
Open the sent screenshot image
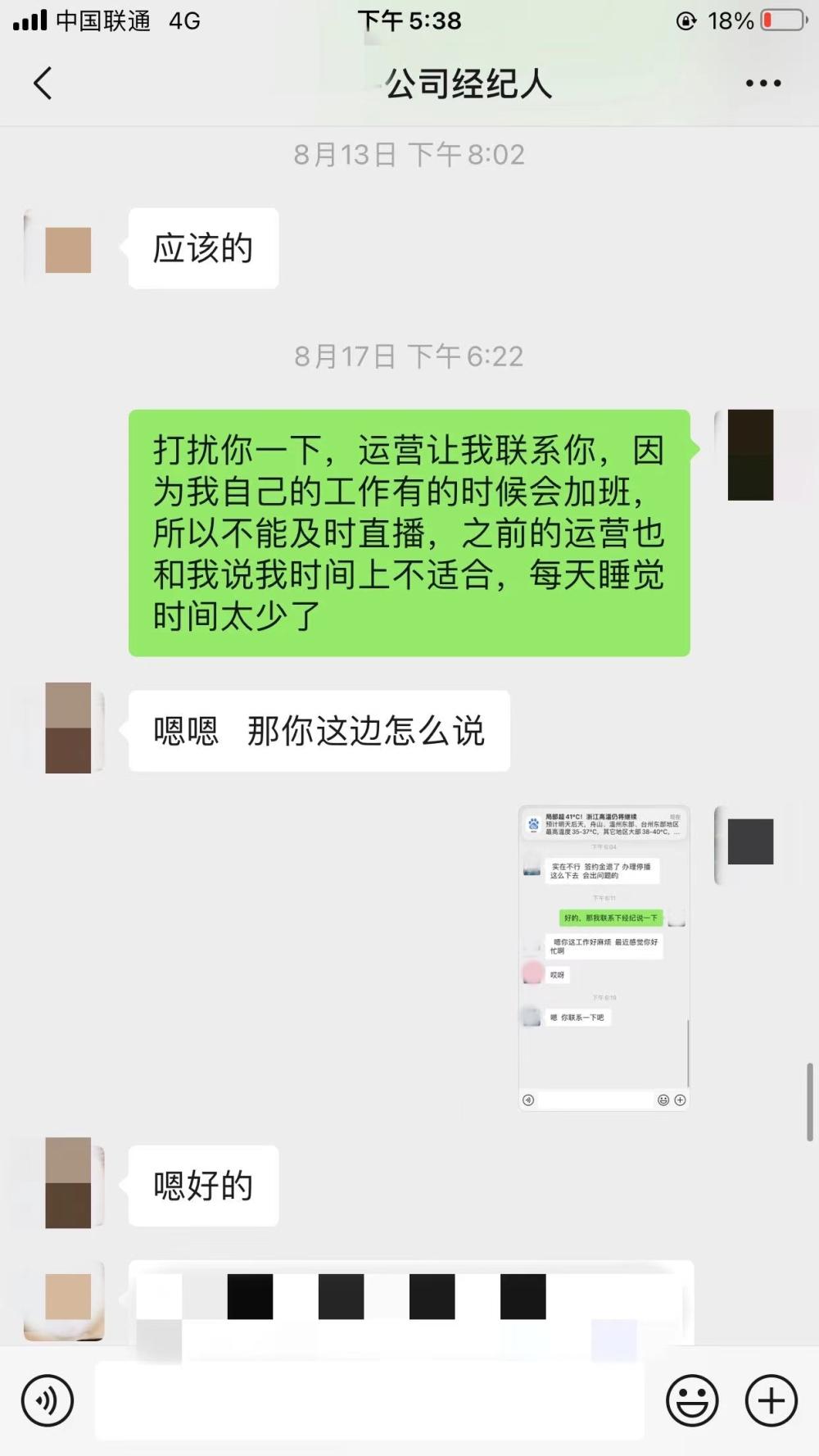604,958
